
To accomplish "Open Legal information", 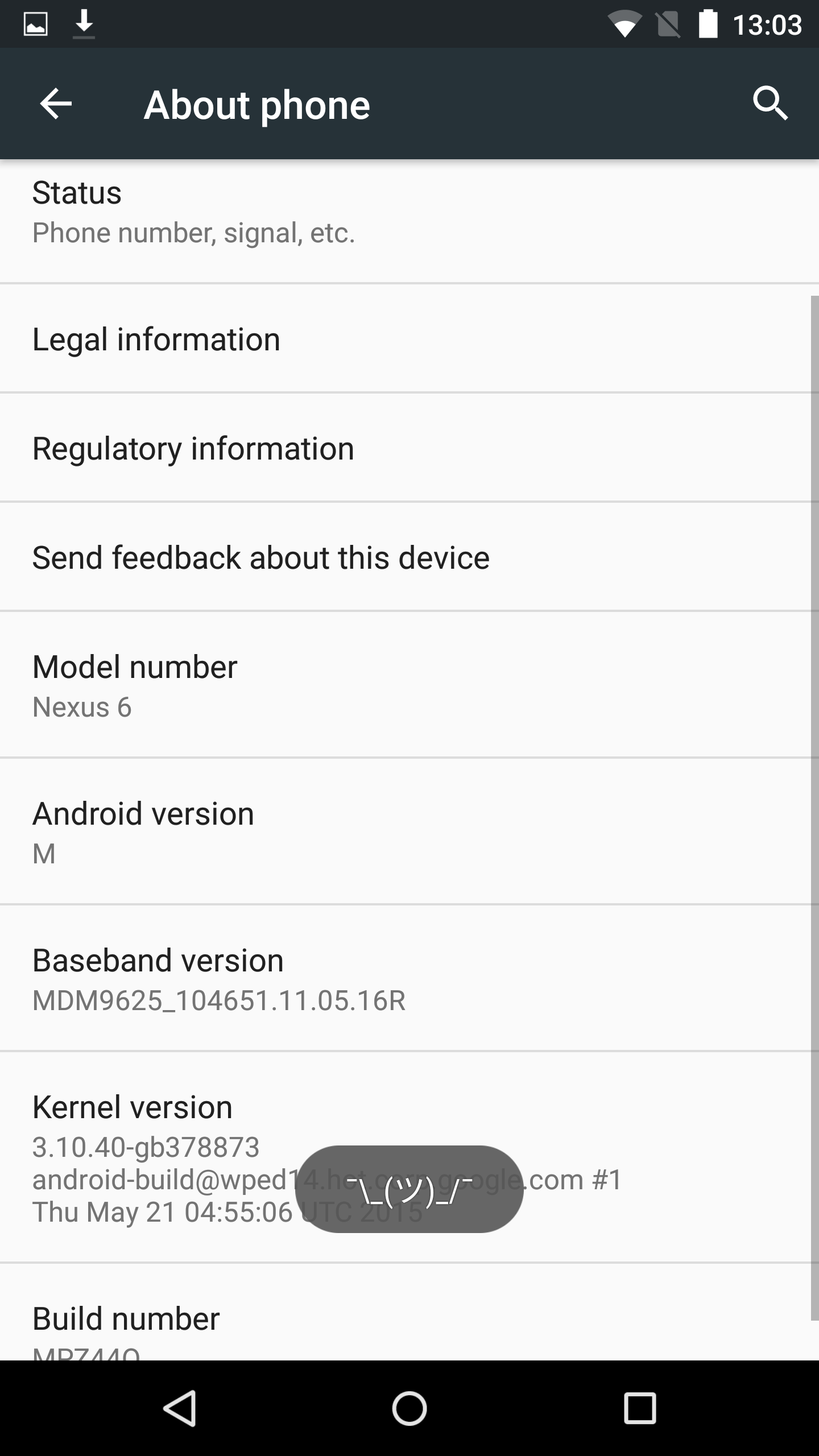I will coord(409,338).
